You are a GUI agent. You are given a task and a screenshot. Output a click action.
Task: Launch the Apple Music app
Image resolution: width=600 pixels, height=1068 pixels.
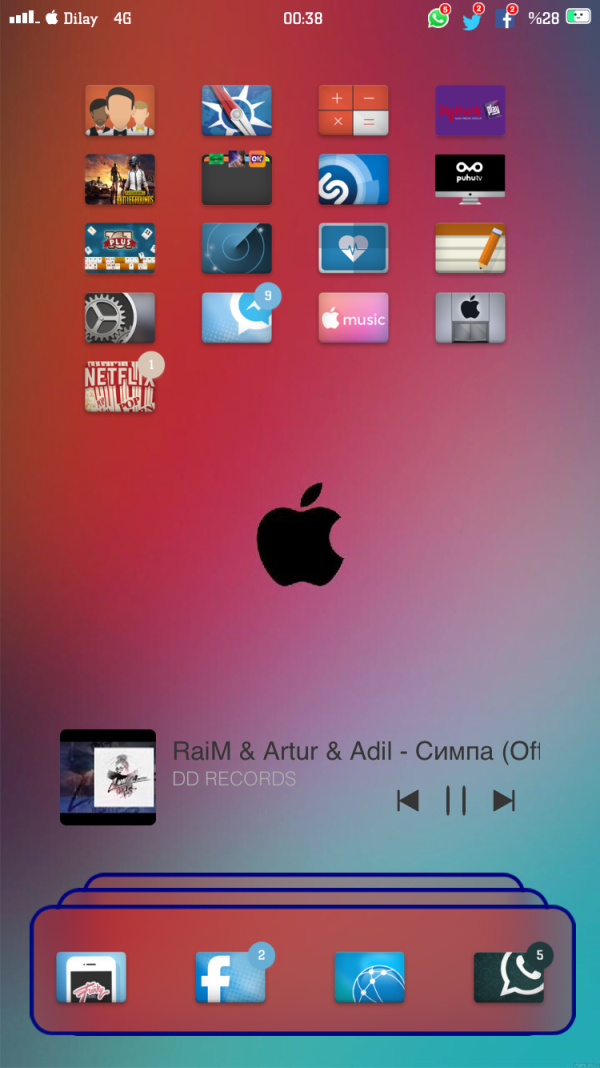pyautogui.click(x=353, y=318)
